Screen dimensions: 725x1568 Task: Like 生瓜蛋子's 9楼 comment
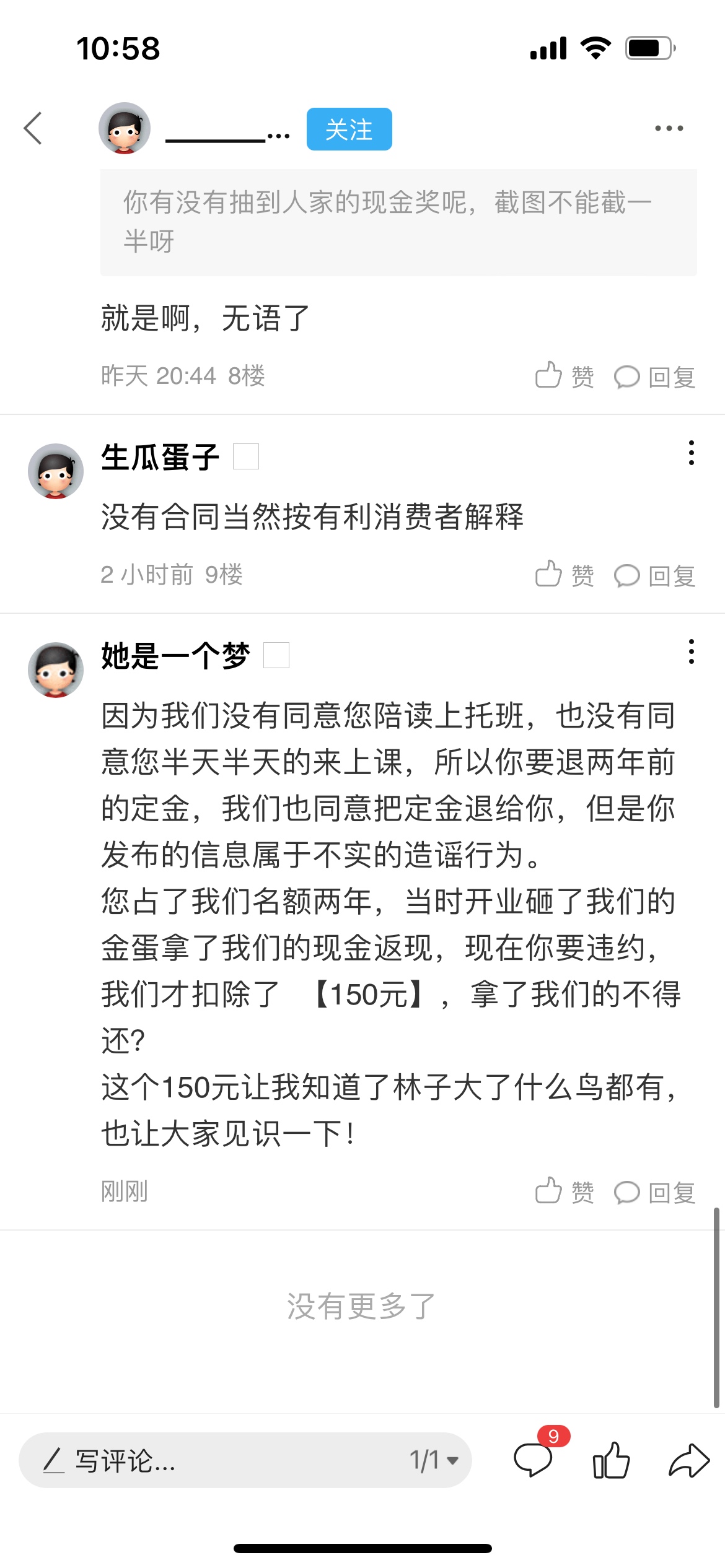click(564, 575)
